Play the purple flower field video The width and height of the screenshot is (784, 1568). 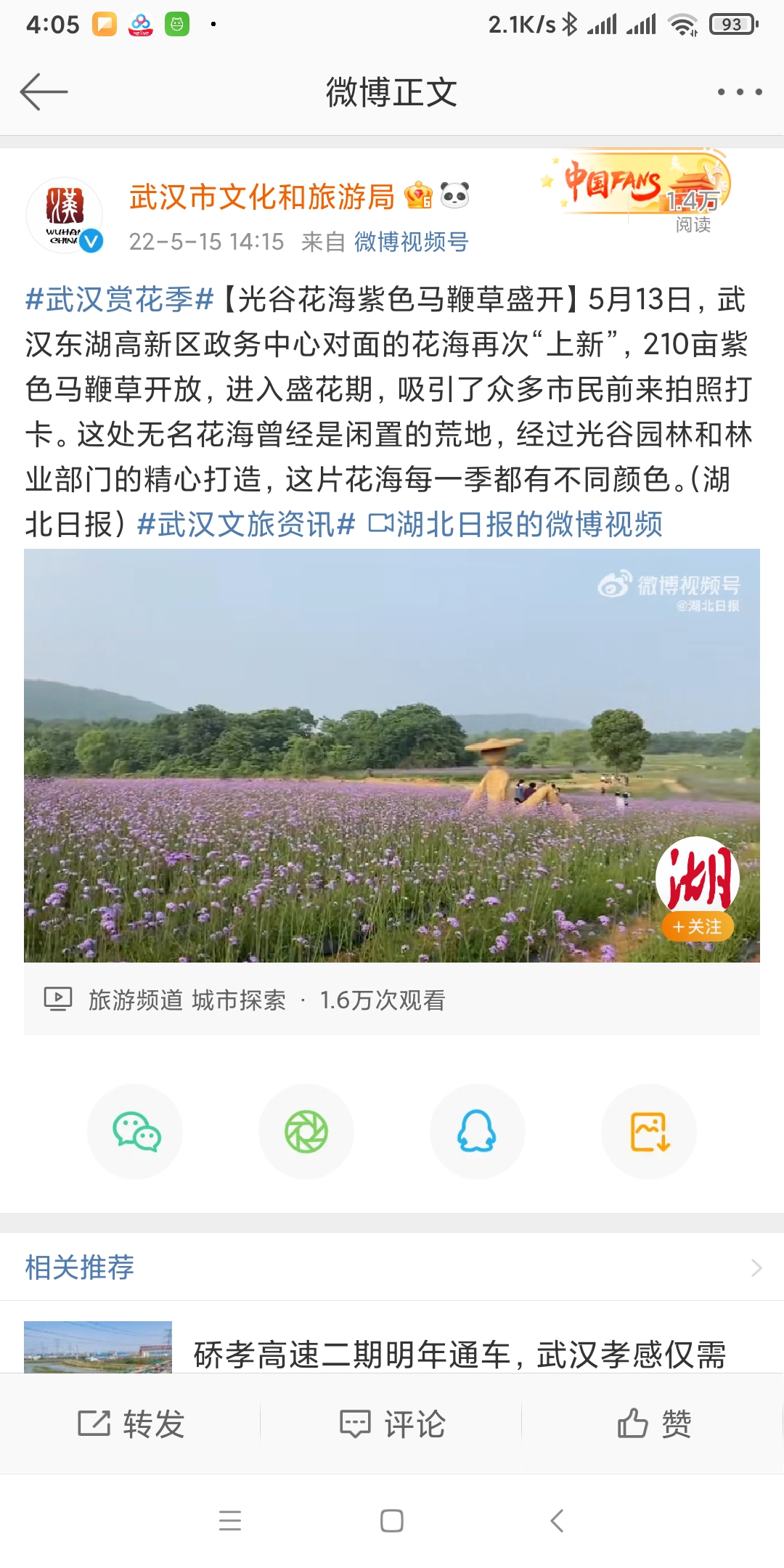pyautogui.click(x=392, y=756)
